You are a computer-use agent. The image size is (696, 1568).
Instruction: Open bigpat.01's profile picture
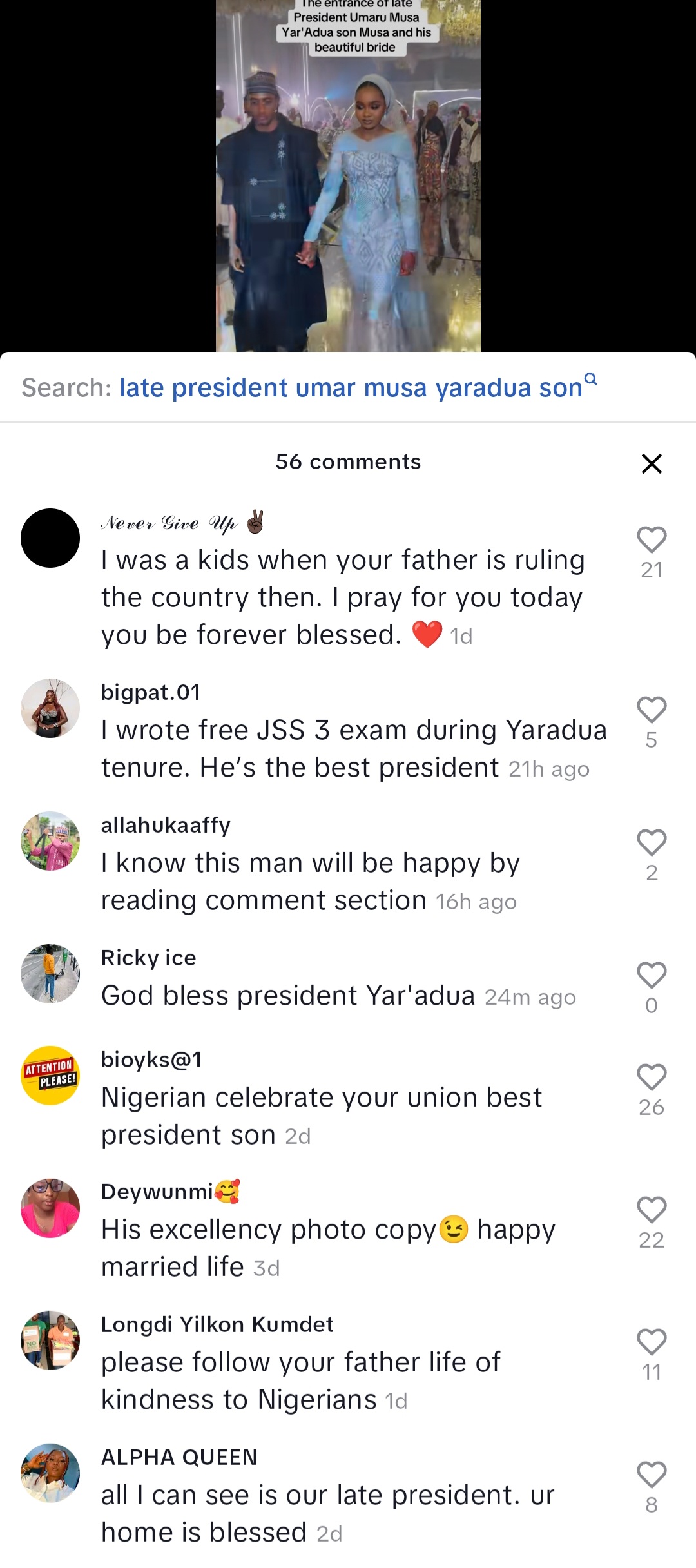coord(50,708)
